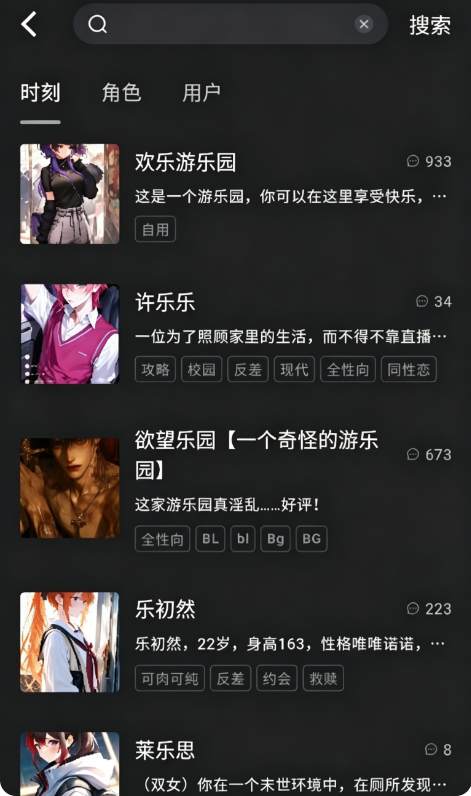Switch to the 用户 tab

point(201,93)
